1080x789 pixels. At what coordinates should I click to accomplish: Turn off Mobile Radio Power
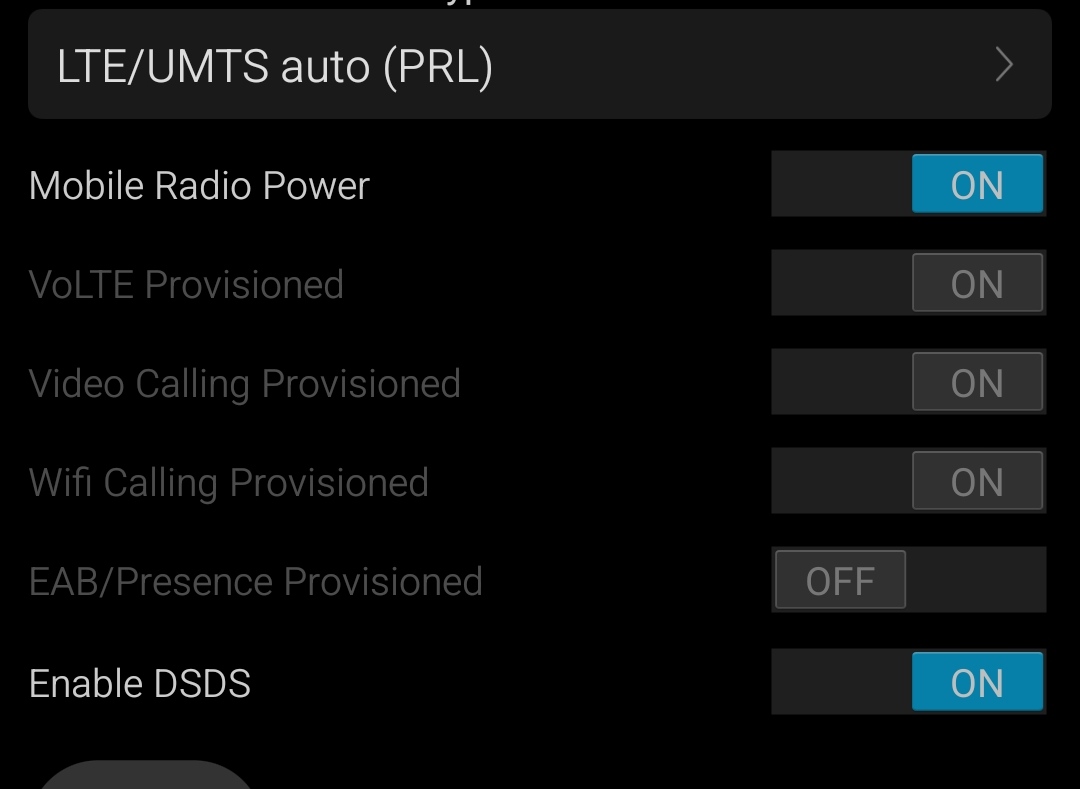(x=907, y=185)
